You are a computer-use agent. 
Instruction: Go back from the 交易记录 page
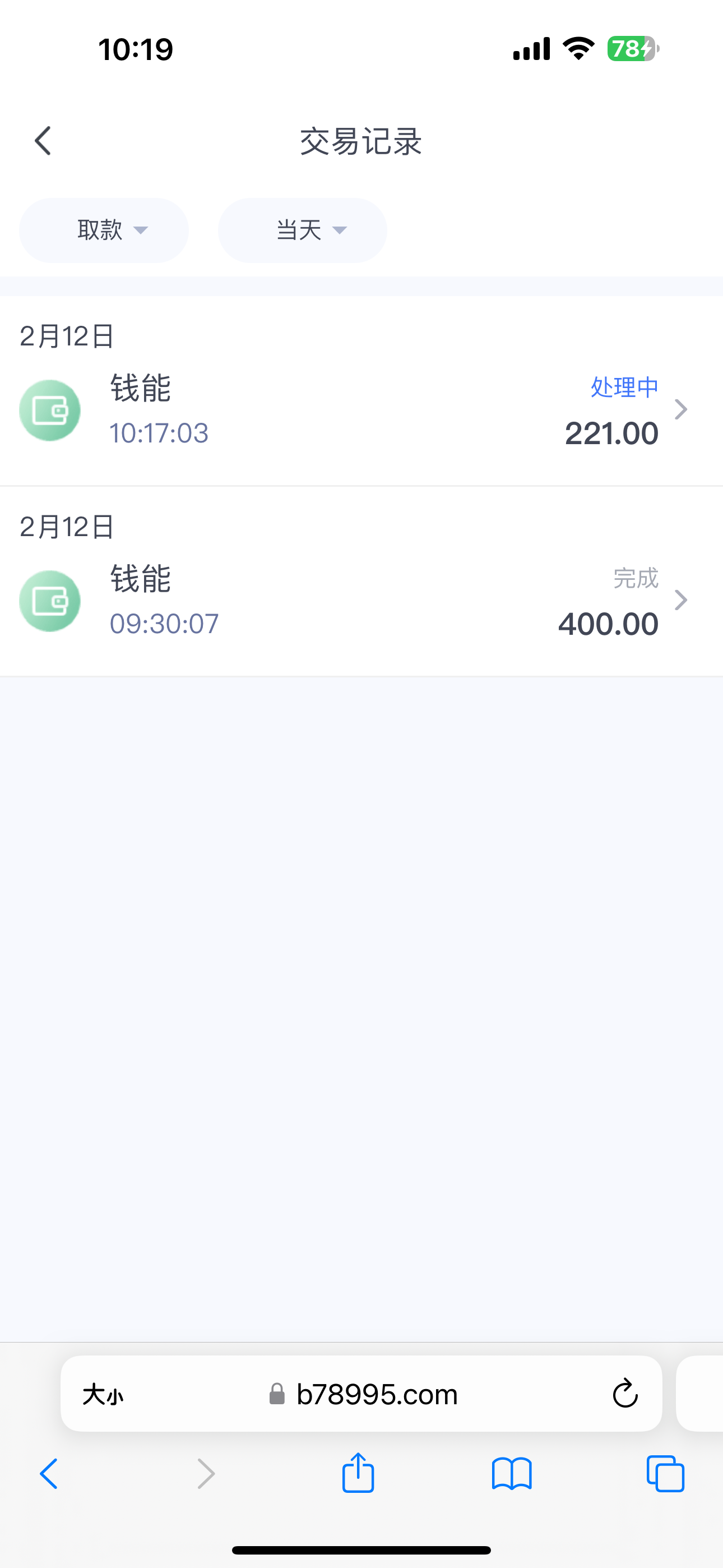[43, 141]
